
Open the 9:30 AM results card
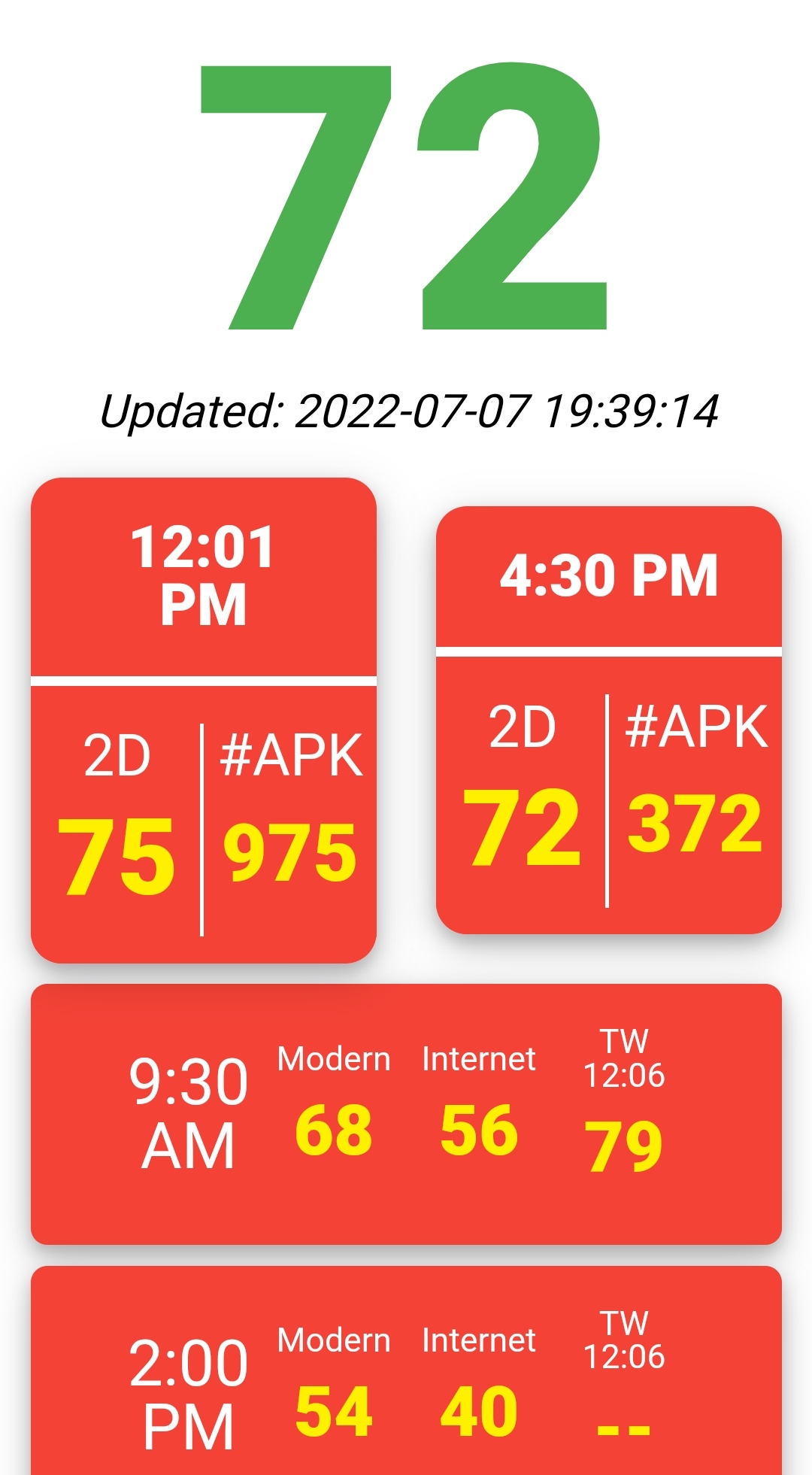(x=406, y=1114)
